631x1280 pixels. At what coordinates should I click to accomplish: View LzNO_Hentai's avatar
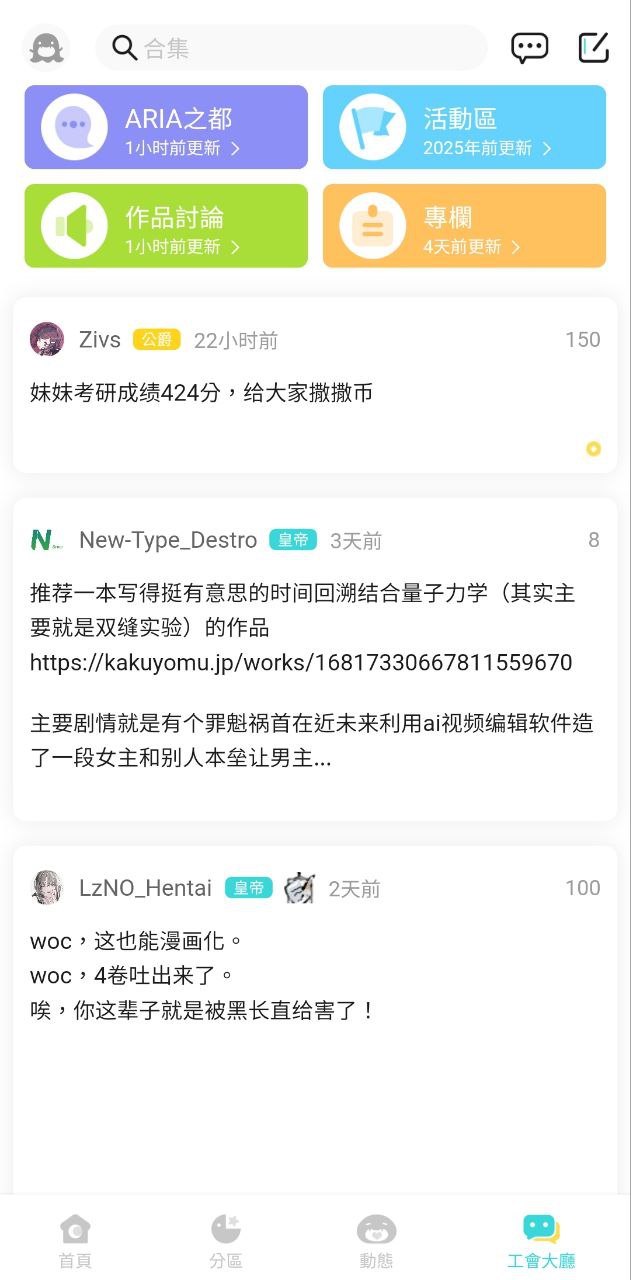[x=47, y=888]
